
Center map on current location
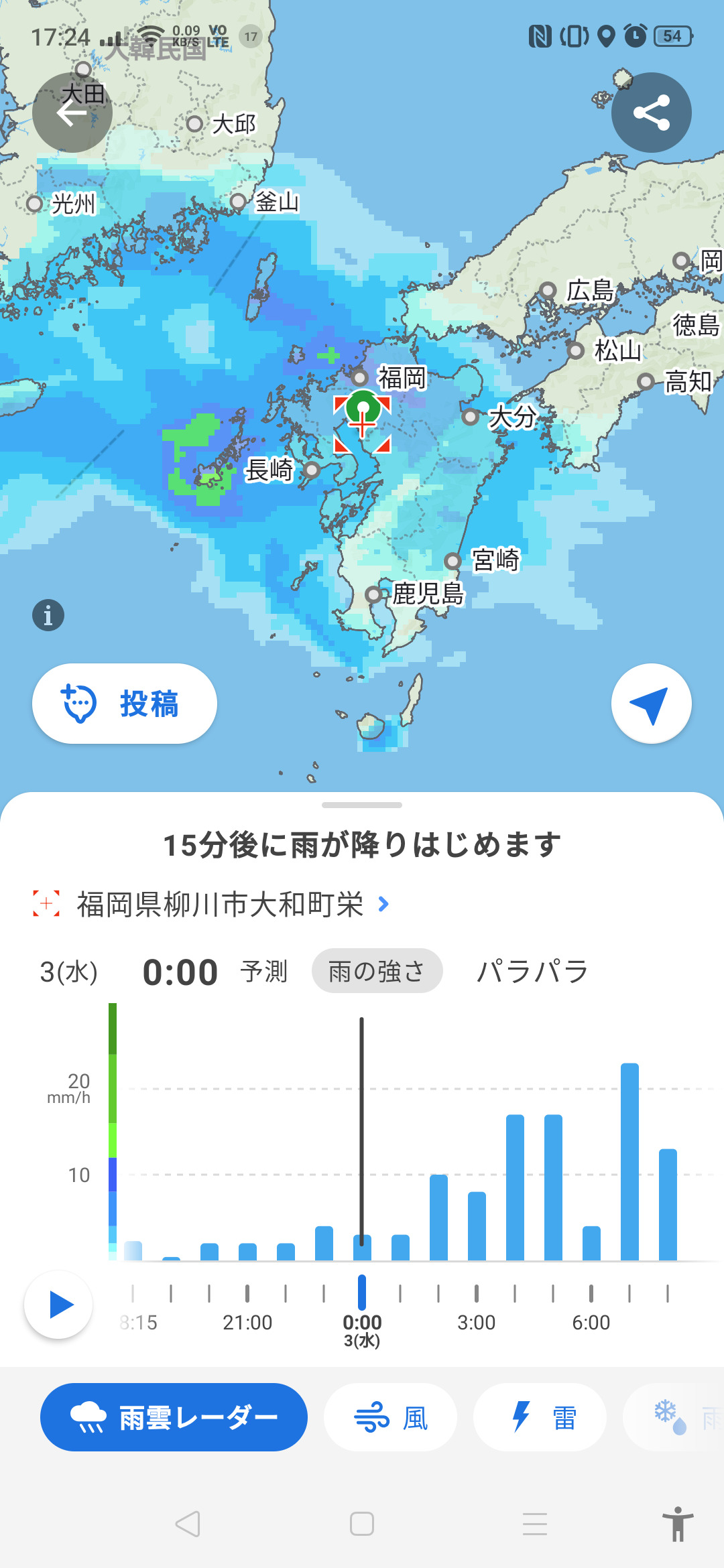coord(651,704)
